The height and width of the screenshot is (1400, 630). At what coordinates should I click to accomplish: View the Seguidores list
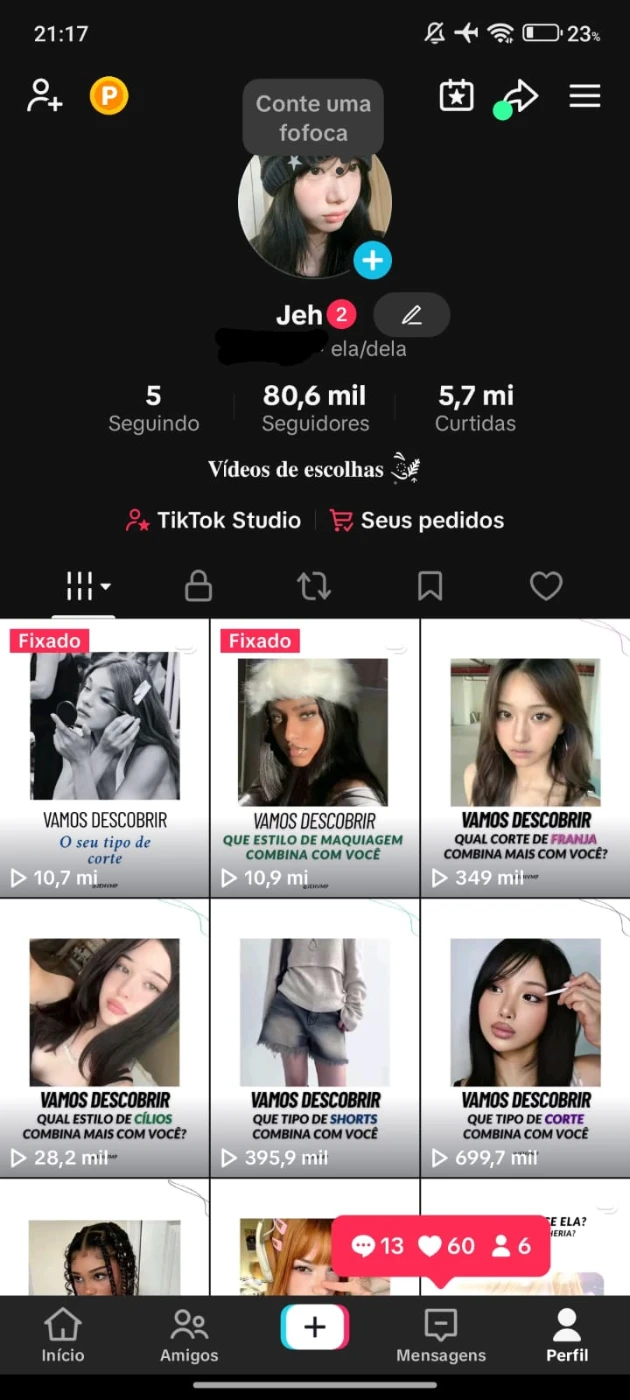tap(315, 409)
